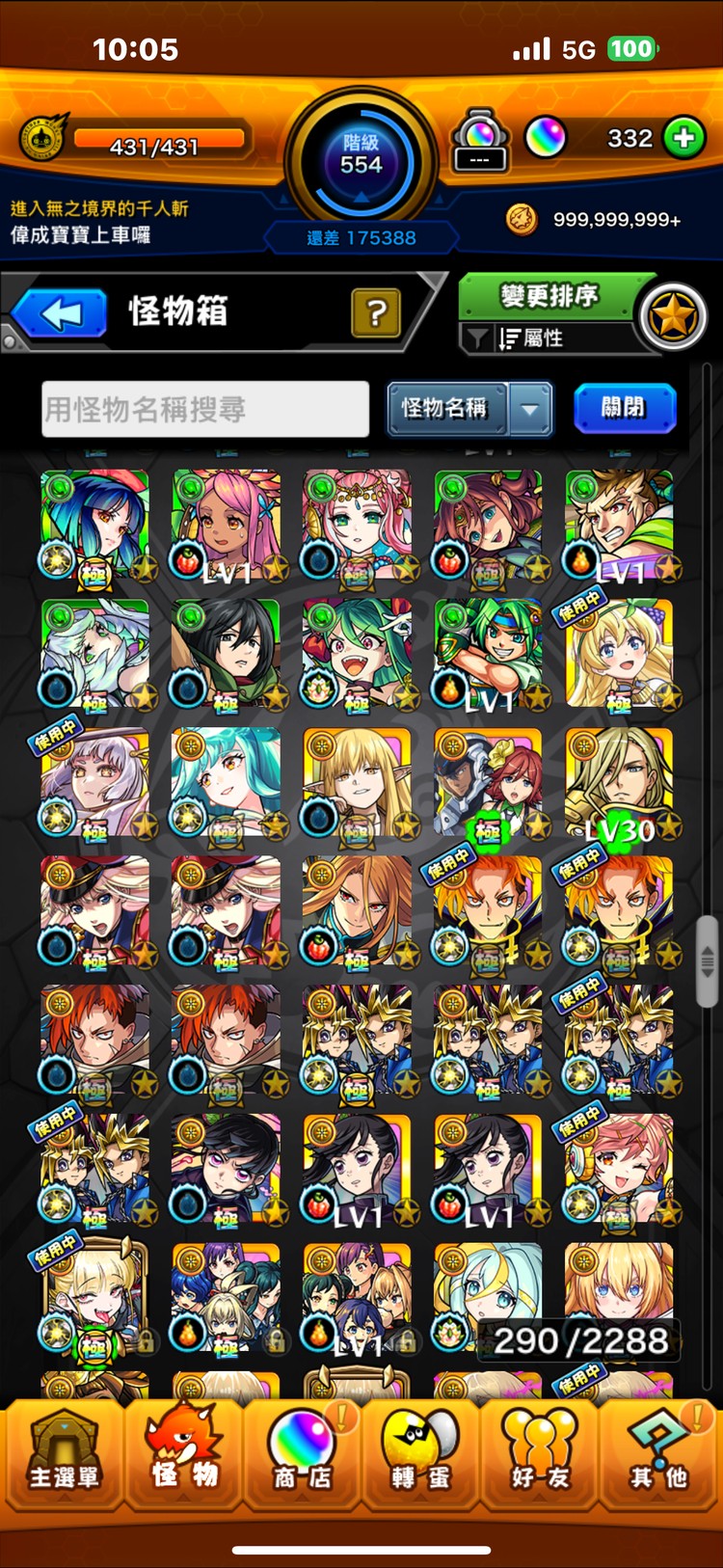Tap the scrollbar handle on the right
The width and height of the screenshot is (723, 1568).
pos(707,960)
